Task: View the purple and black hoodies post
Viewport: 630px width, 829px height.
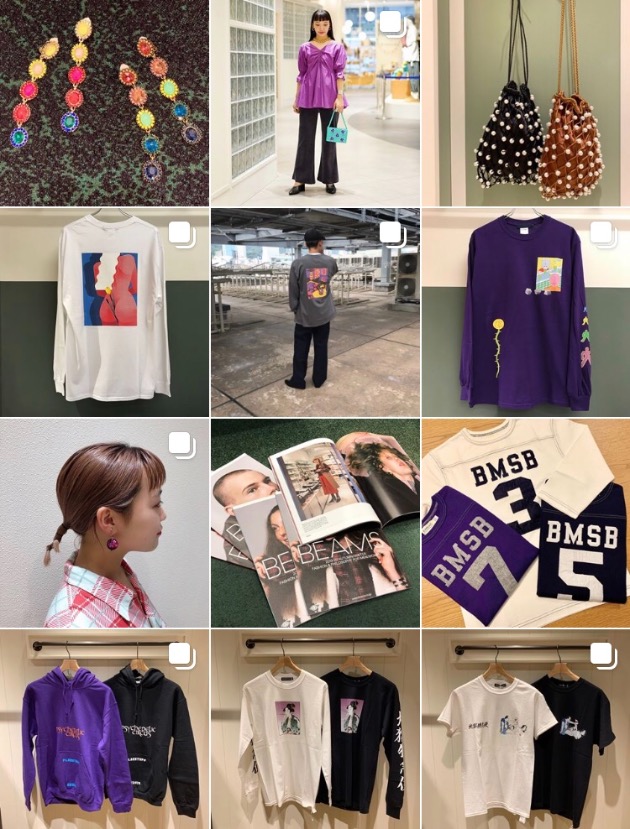Action: (x=104, y=730)
